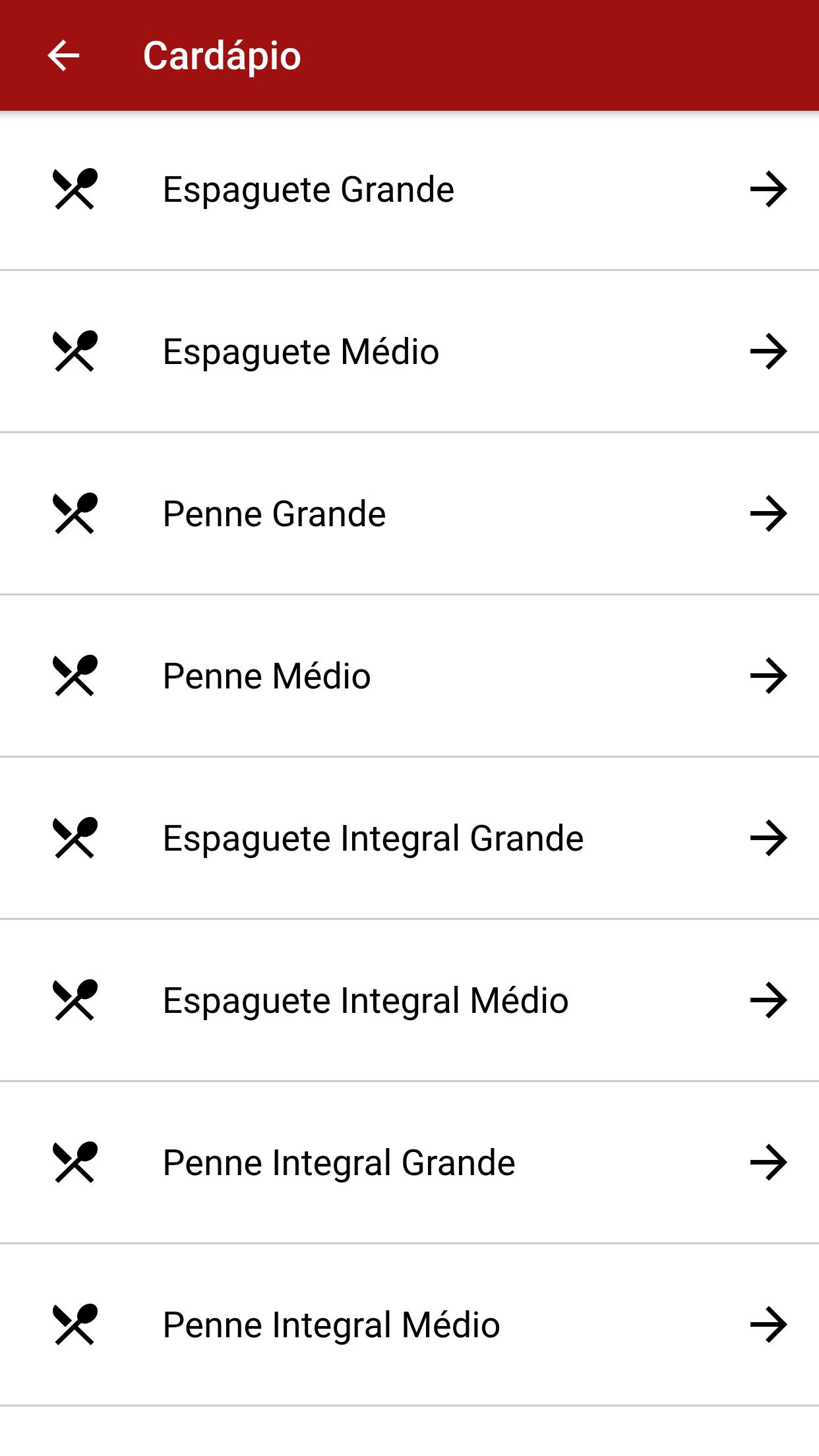Screen dimensions: 819x1456
Task: Open the Espaguete Grande item
Action: tap(409, 190)
